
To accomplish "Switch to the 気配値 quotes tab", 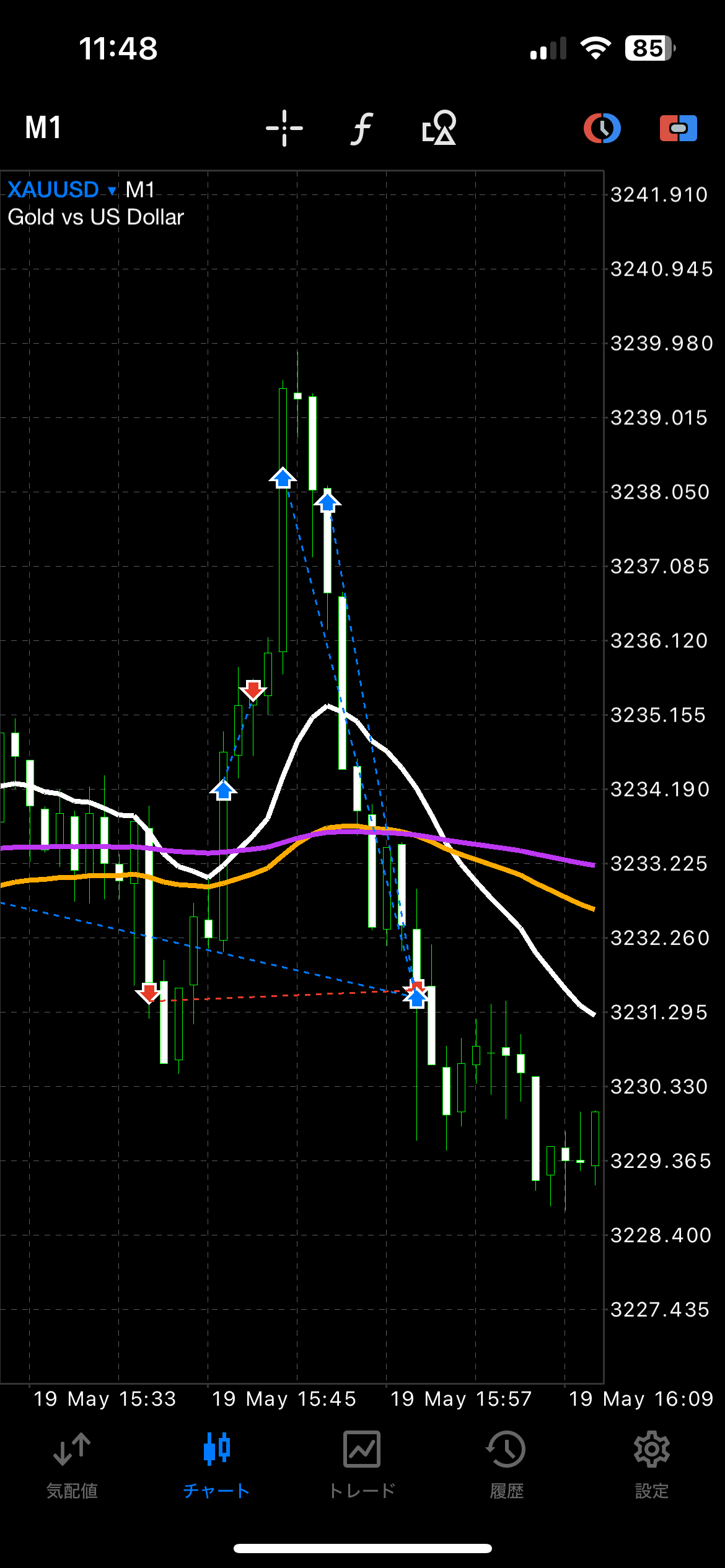I will (x=72, y=1466).
